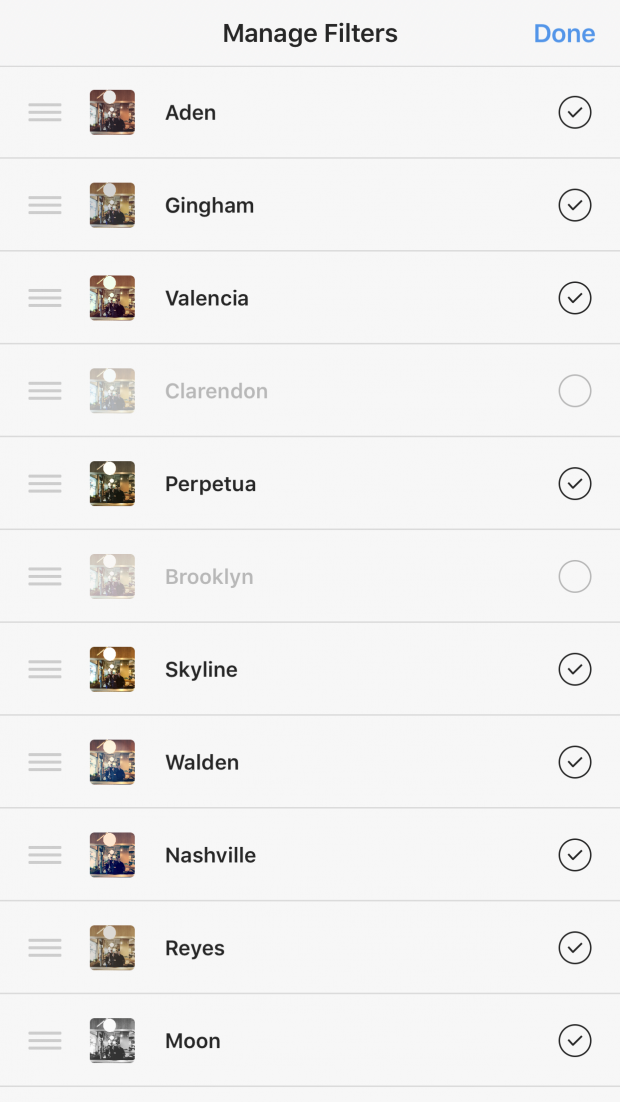Enable the Clarendon filter
The image size is (620, 1102).
[x=575, y=391]
